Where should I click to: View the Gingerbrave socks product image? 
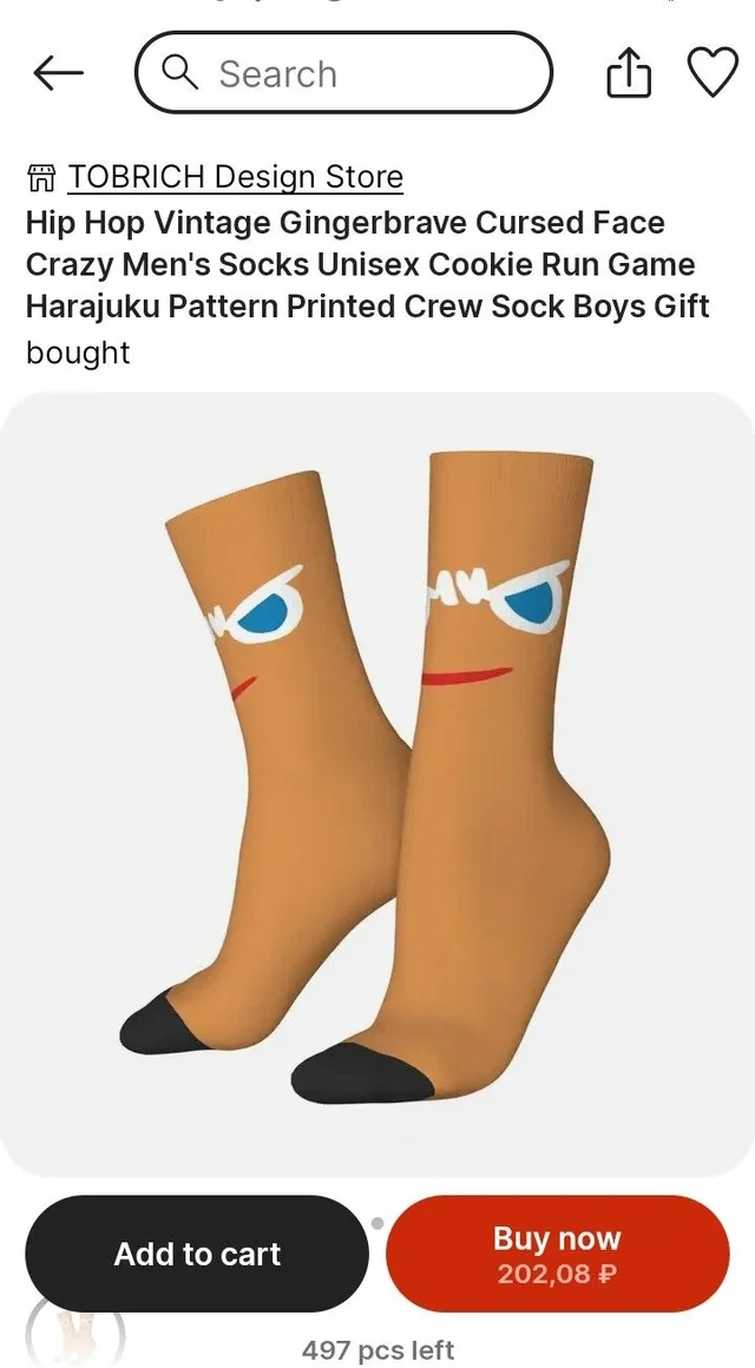(x=377, y=783)
